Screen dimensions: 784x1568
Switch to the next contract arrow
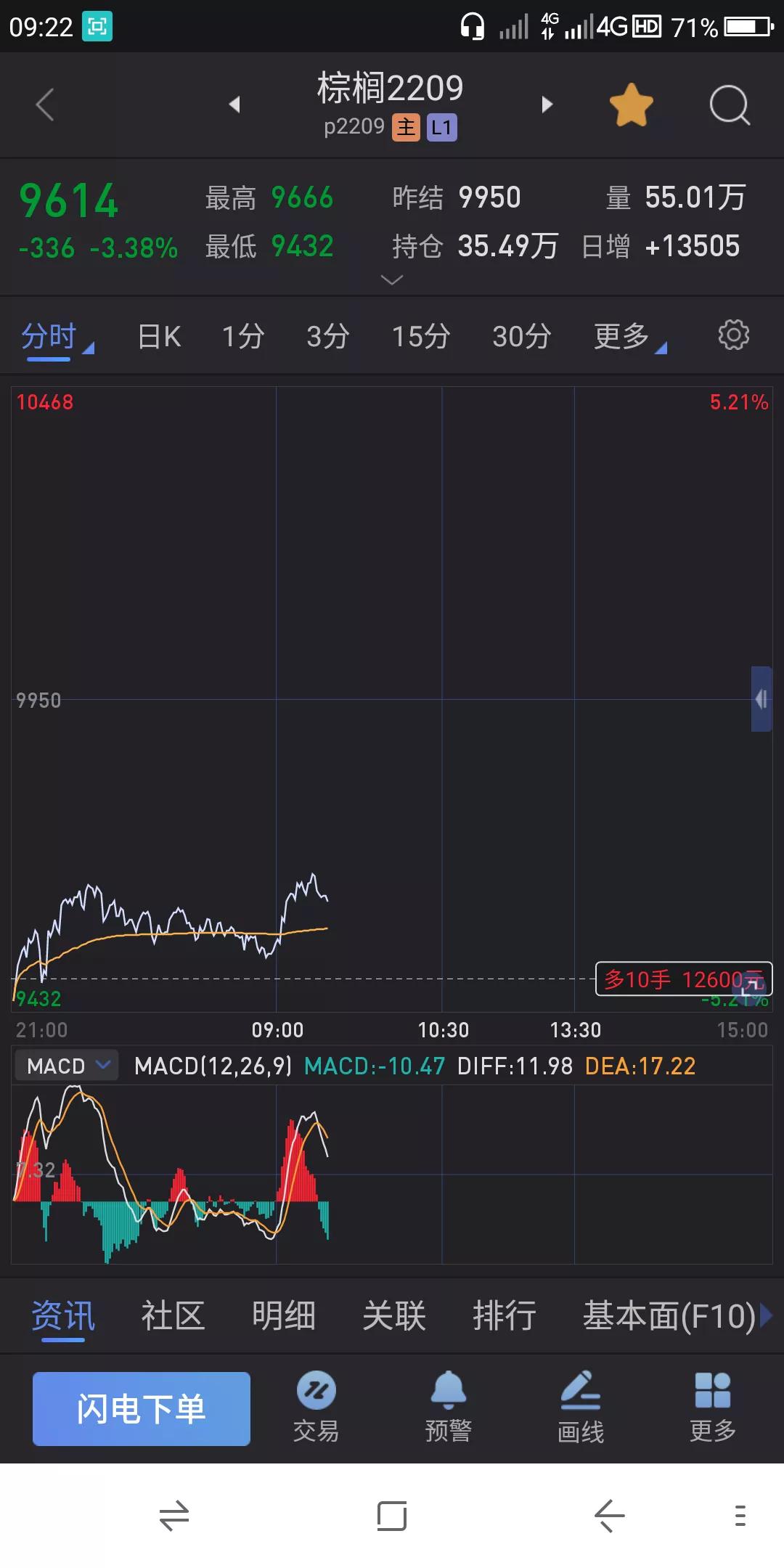[x=547, y=105]
